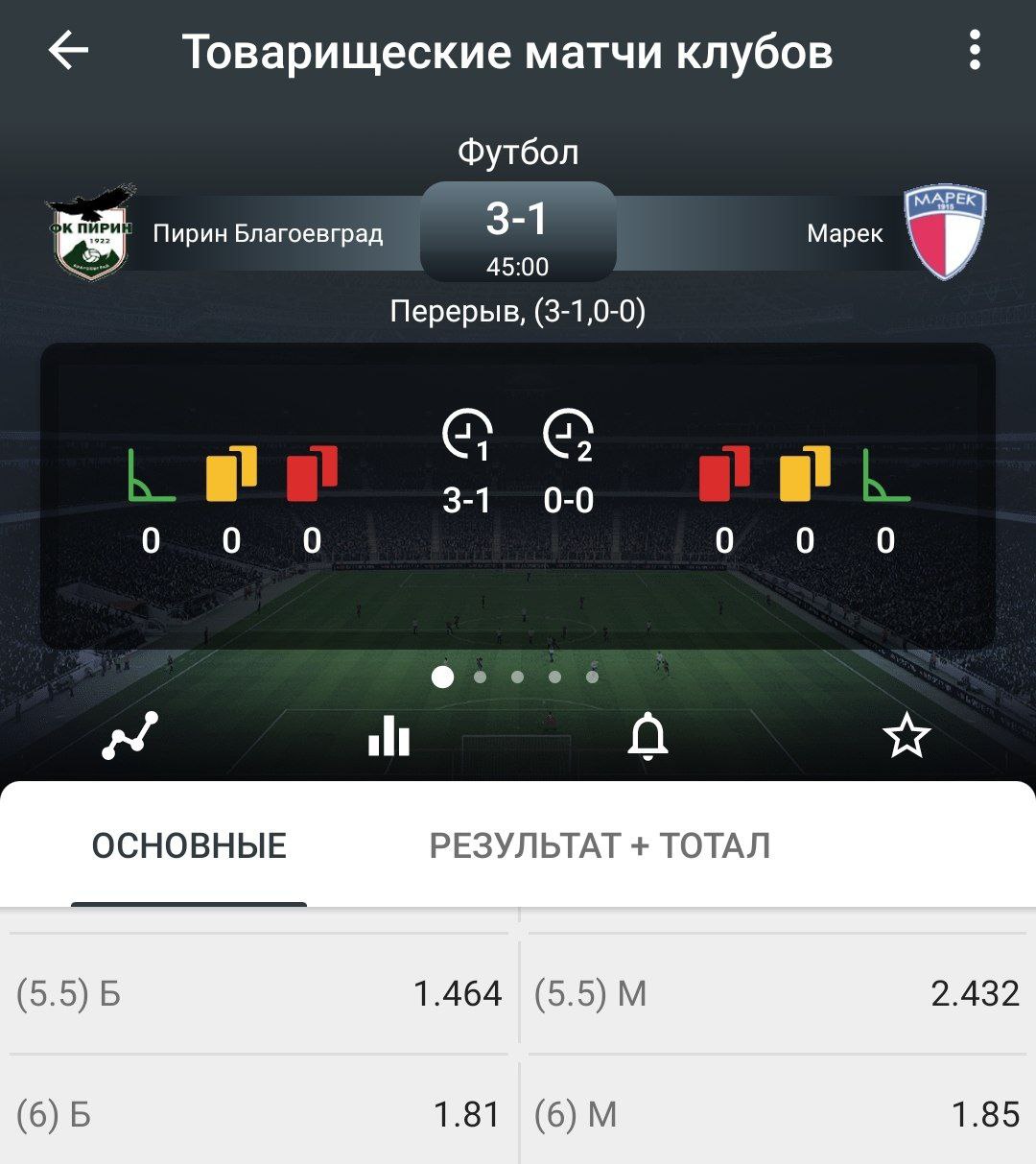Viewport: 1036px width, 1164px height.
Task: Choose the (6) Б odds 1.81
Action: pyautogui.click(x=259, y=1115)
